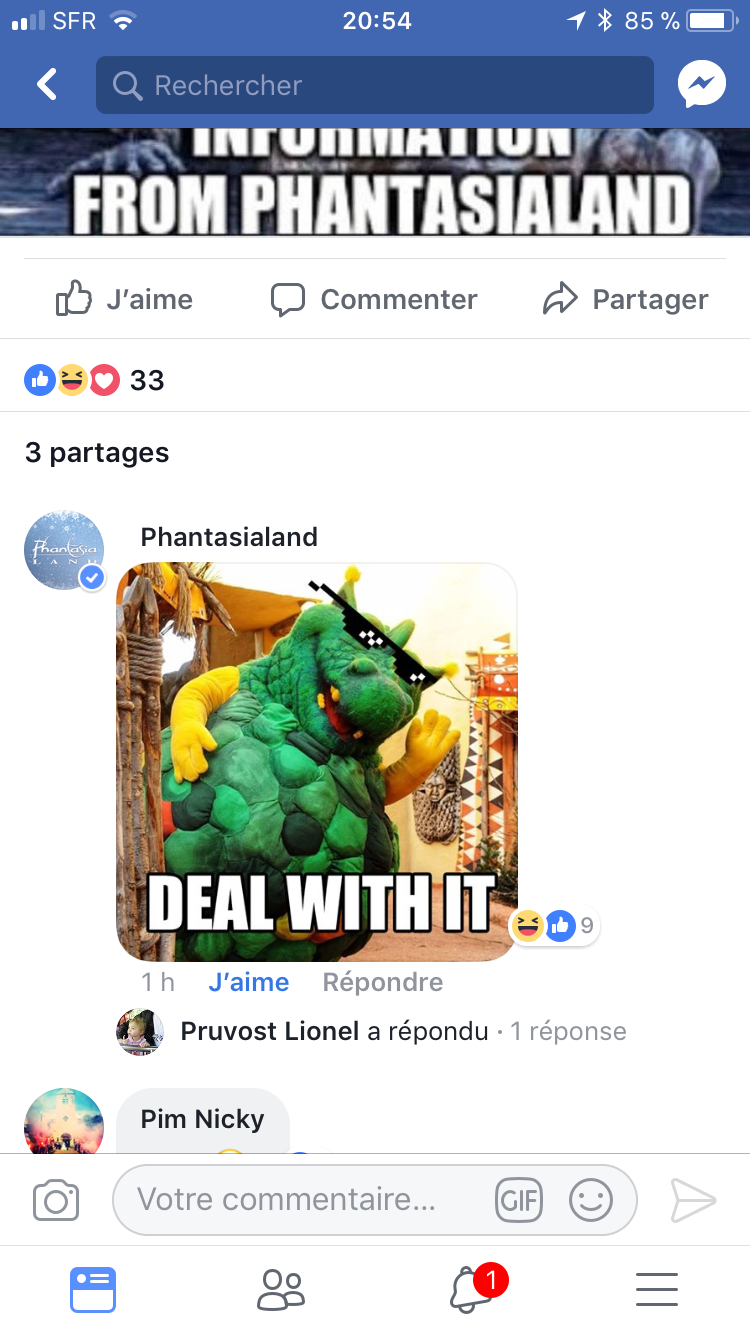This screenshot has height=1334, width=750.
Task: Reply to Phantasialand's comment via Répondre
Action: click(383, 982)
